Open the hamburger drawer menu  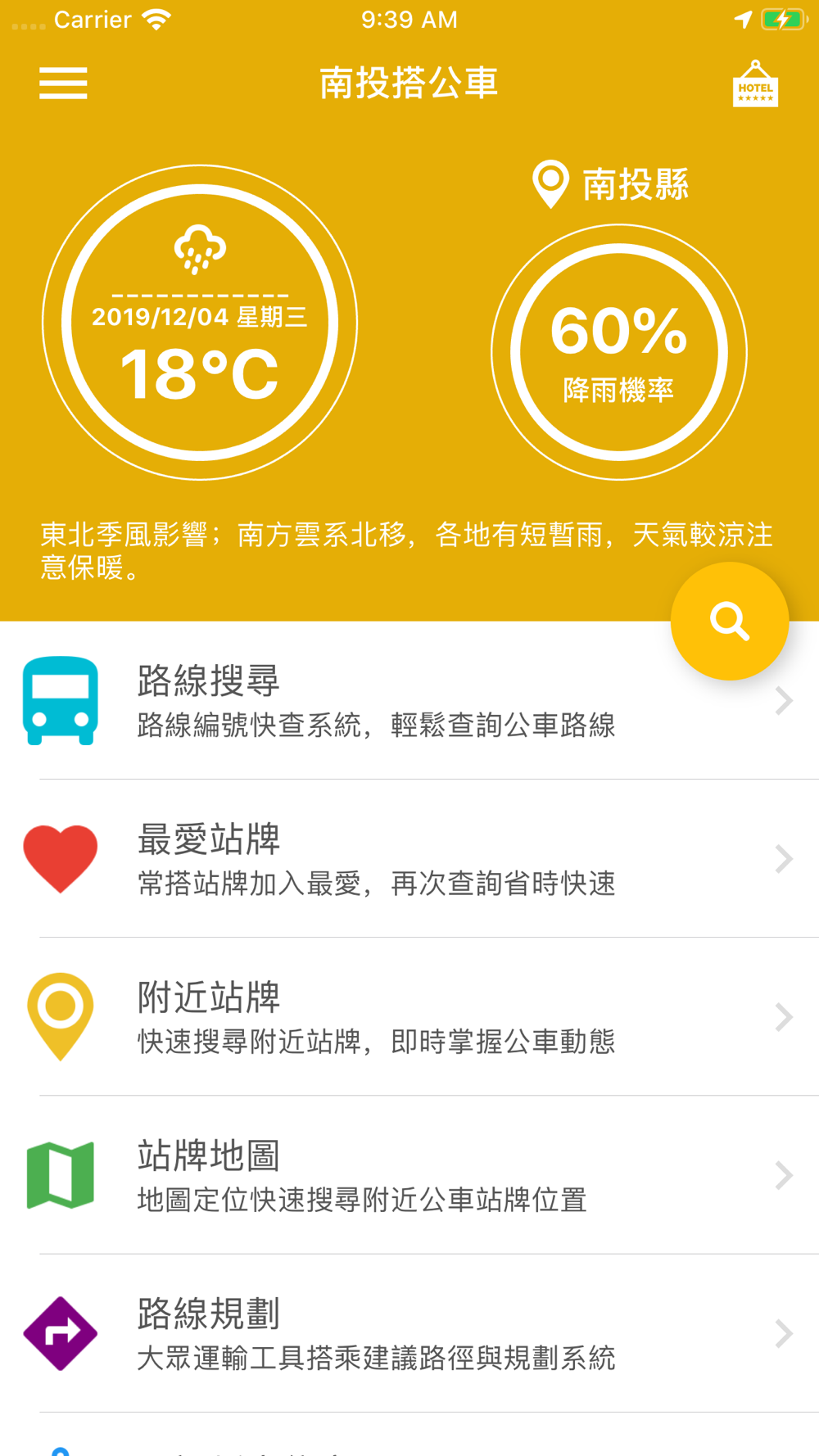tap(63, 84)
